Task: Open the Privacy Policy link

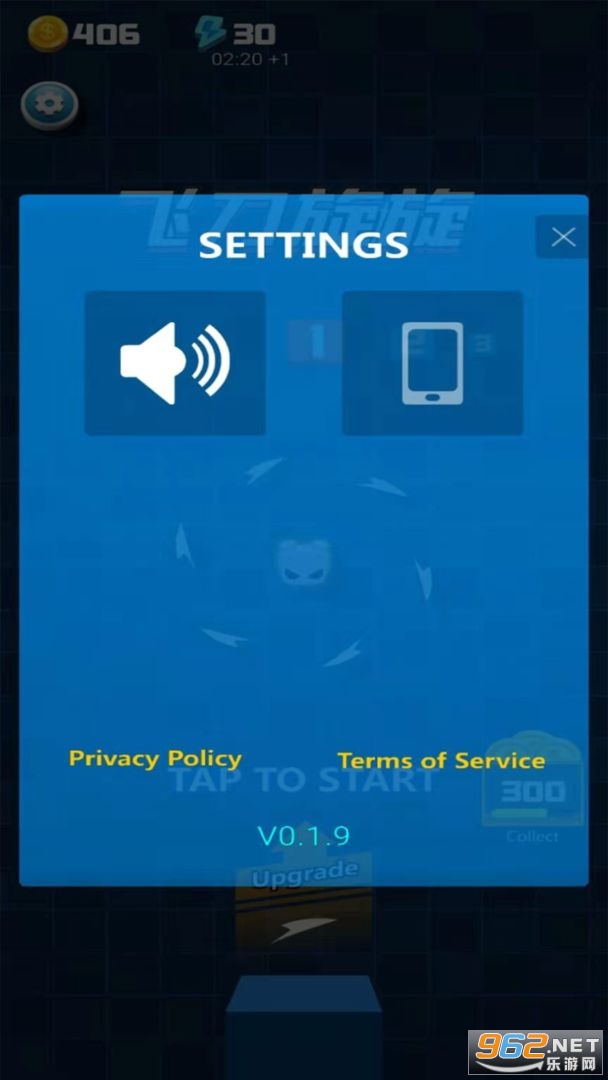Action: click(x=155, y=758)
